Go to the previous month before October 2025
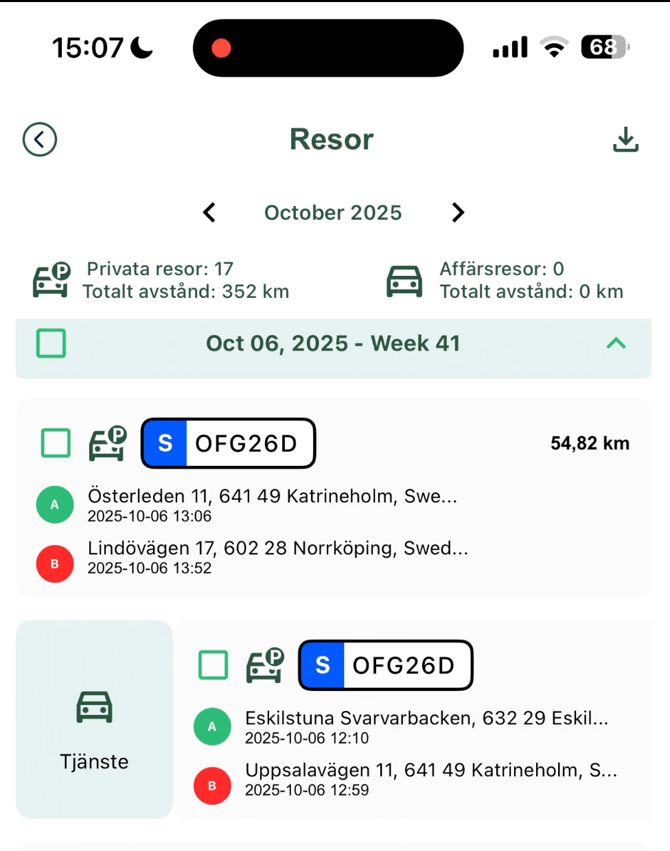This screenshot has height=851, width=670. point(209,212)
